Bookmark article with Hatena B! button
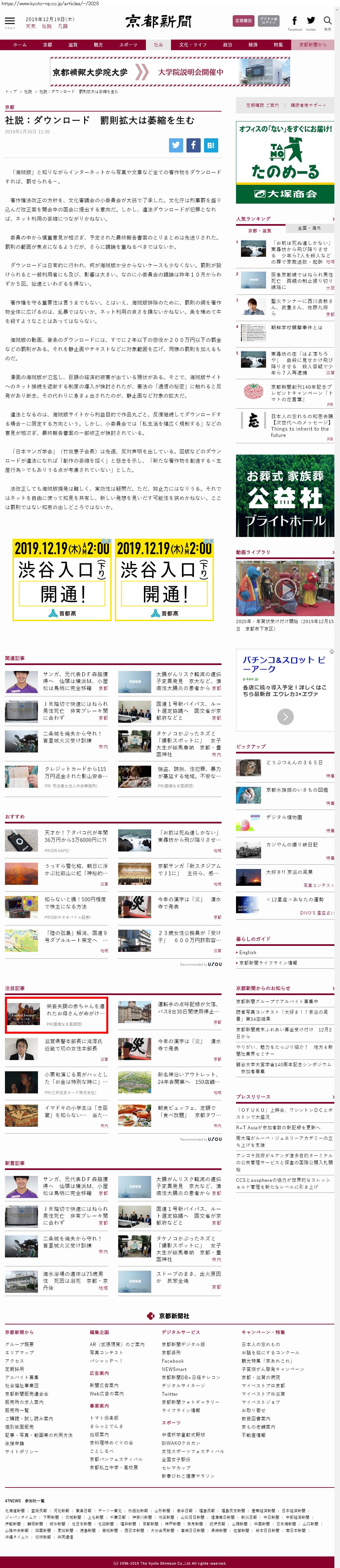340x1568 pixels. (x=210, y=145)
